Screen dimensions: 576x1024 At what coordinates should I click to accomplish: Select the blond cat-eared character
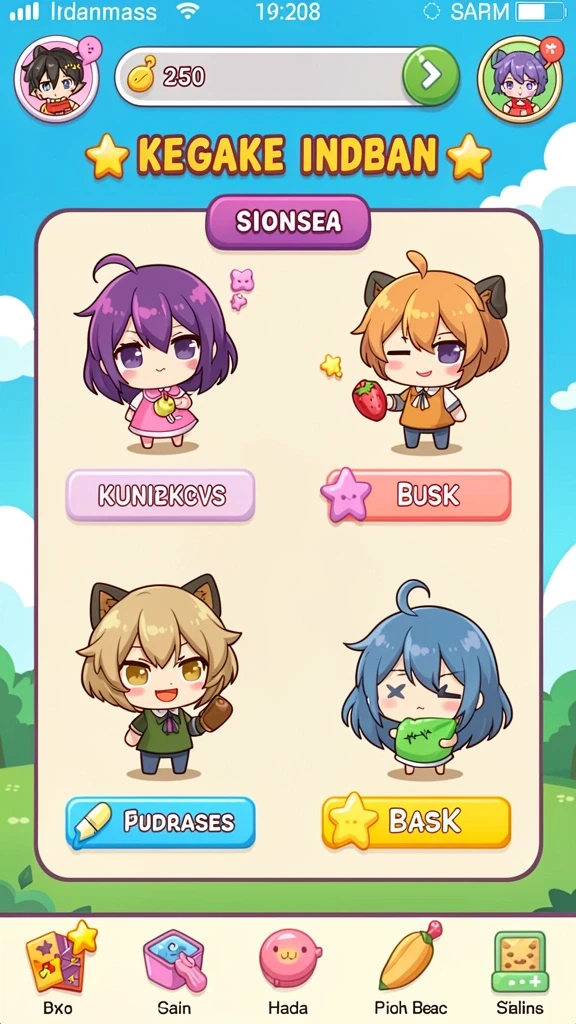tap(159, 677)
